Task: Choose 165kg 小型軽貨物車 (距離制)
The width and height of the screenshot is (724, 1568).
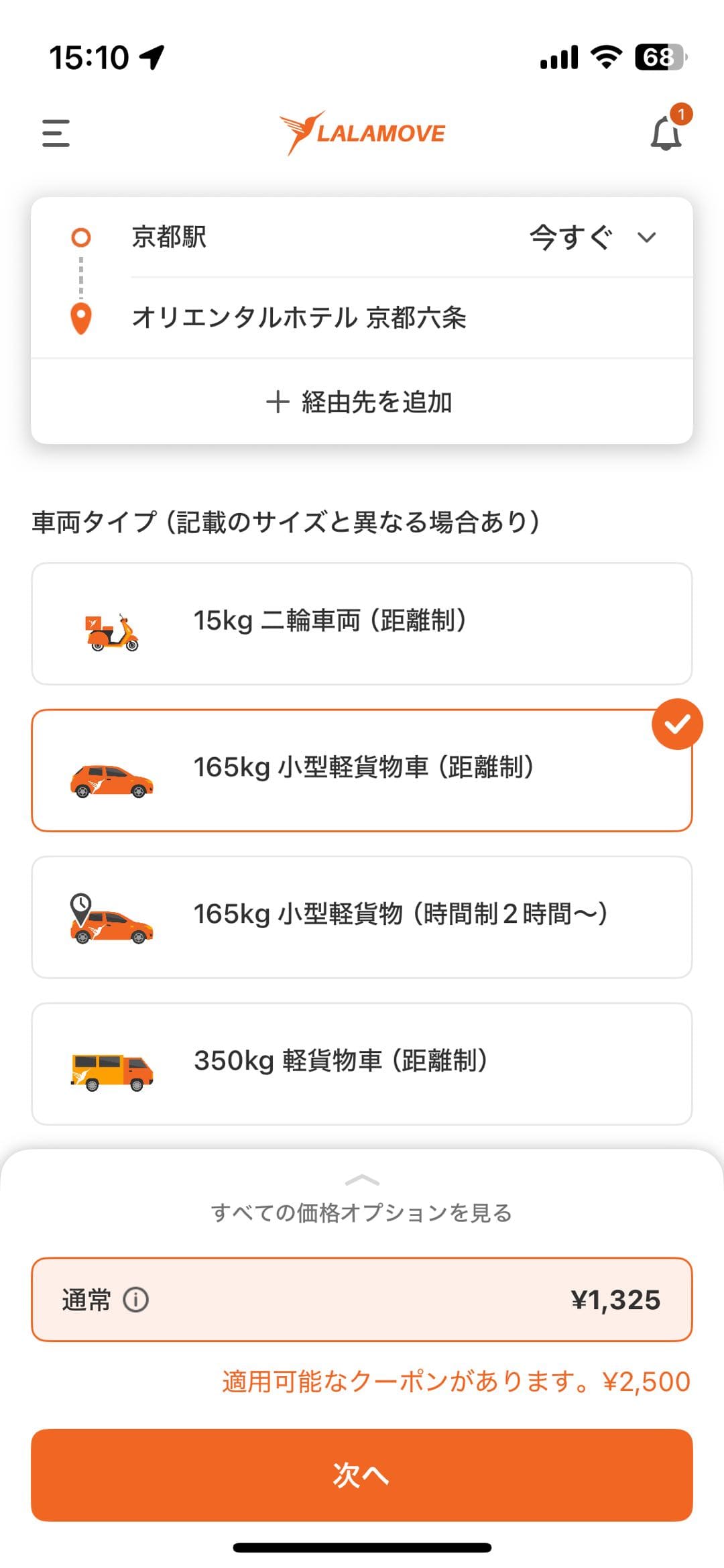Action: click(x=361, y=770)
